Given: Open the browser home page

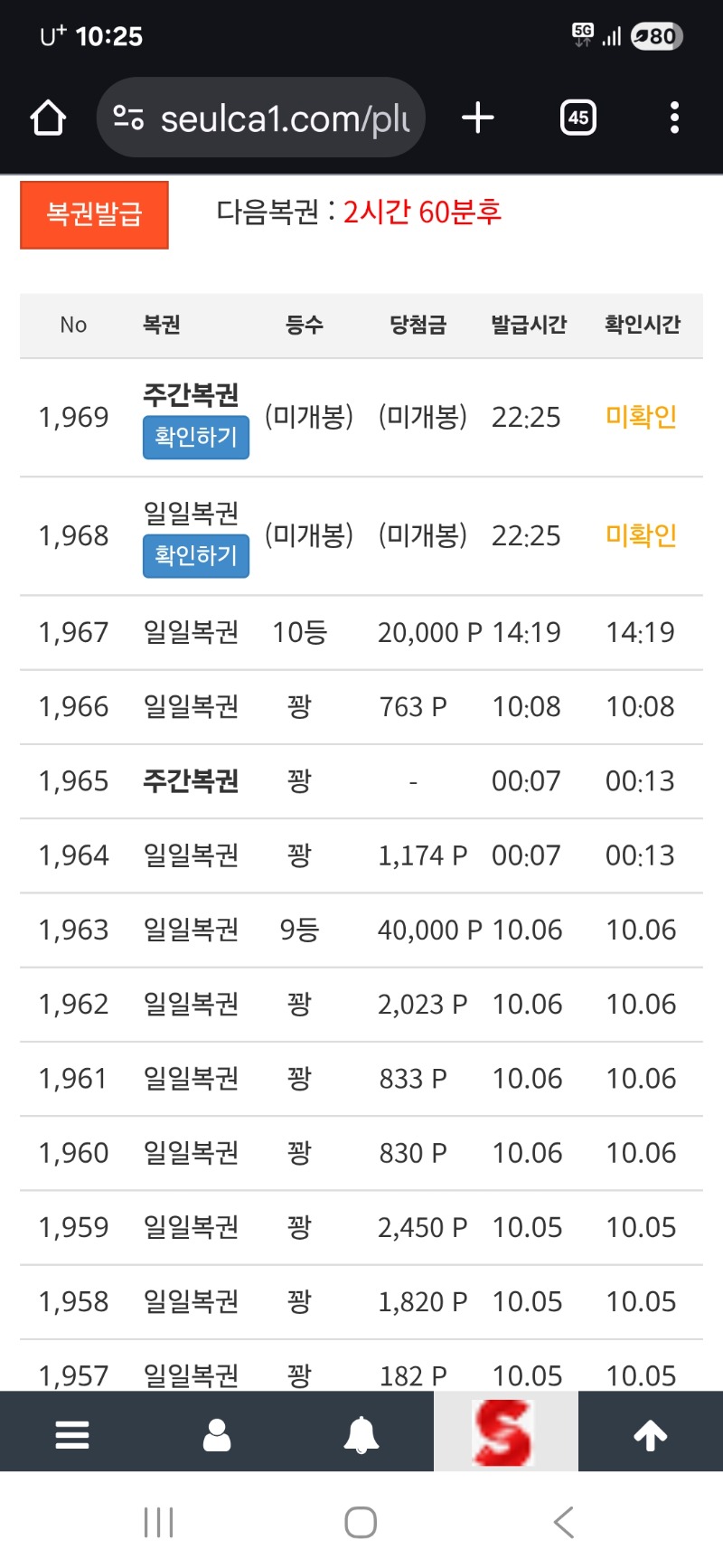Looking at the screenshot, I should click(48, 118).
